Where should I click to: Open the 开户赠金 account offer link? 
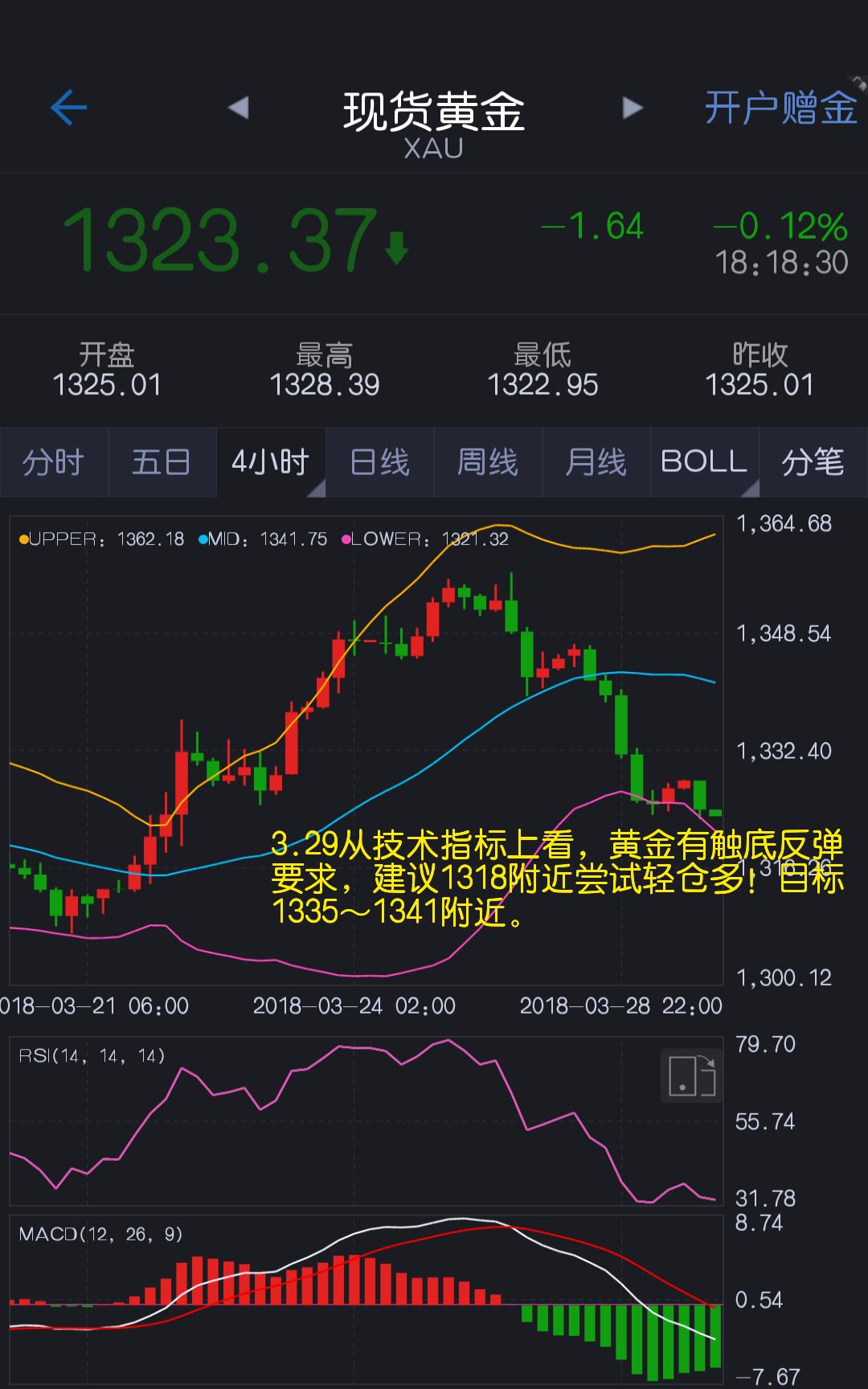click(x=781, y=108)
